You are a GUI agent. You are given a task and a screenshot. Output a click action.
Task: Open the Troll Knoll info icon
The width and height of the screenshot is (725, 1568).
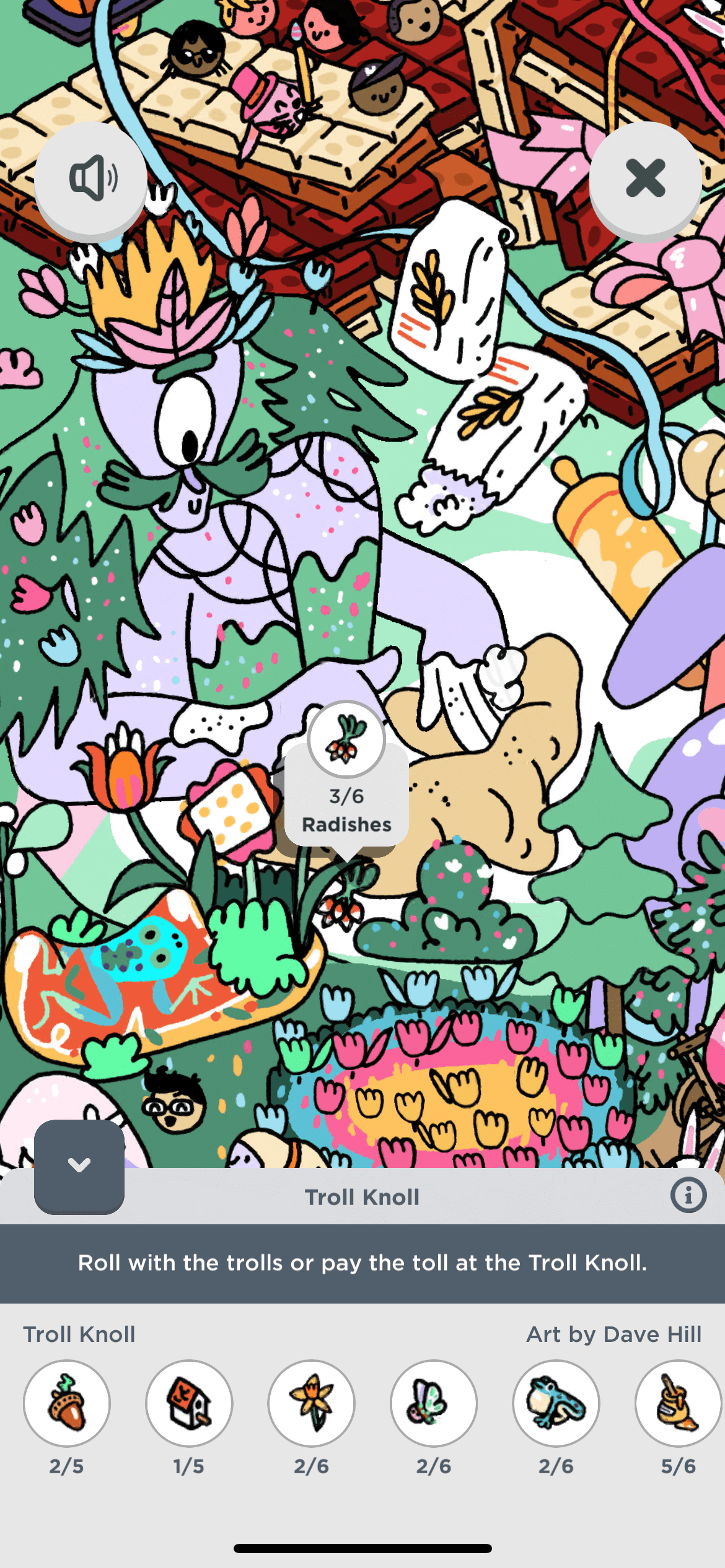pos(688,1195)
